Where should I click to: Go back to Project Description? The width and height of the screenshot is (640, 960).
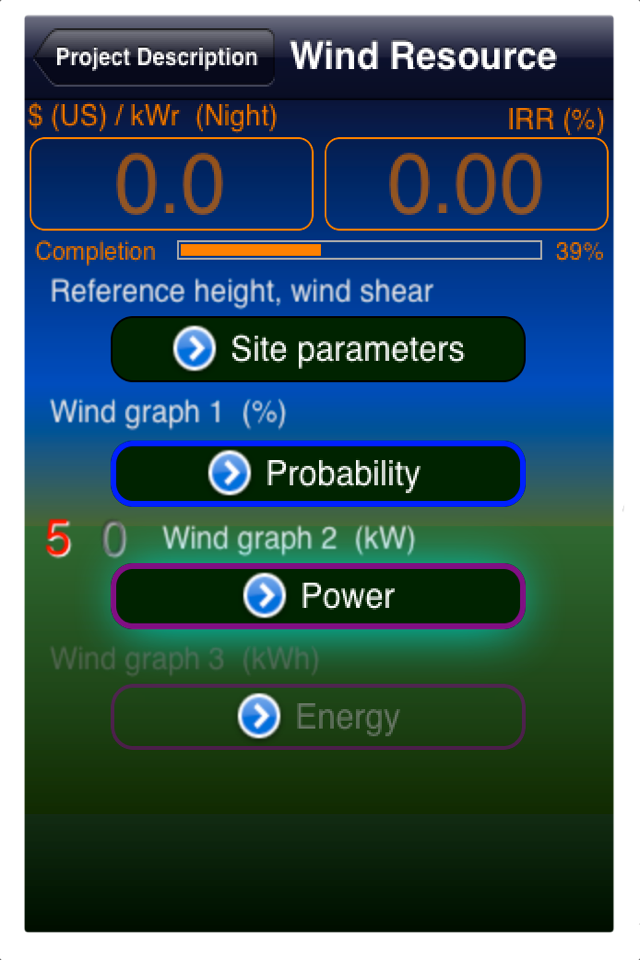pyautogui.click(x=154, y=57)
